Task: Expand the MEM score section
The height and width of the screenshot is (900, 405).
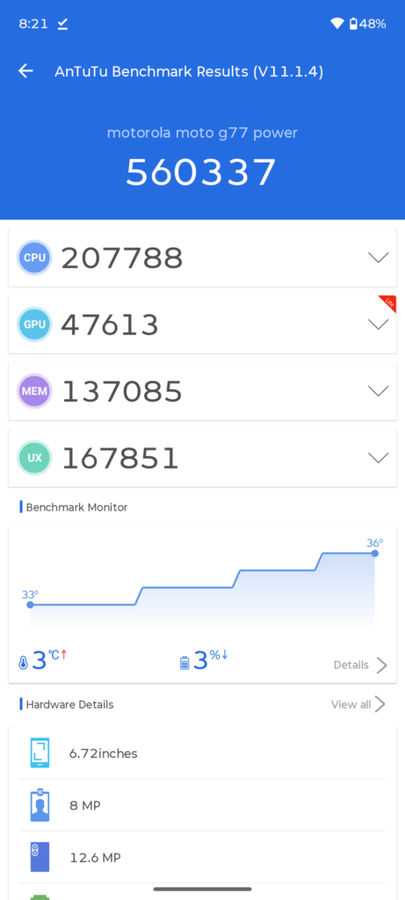Action: (x=378, y=391)
